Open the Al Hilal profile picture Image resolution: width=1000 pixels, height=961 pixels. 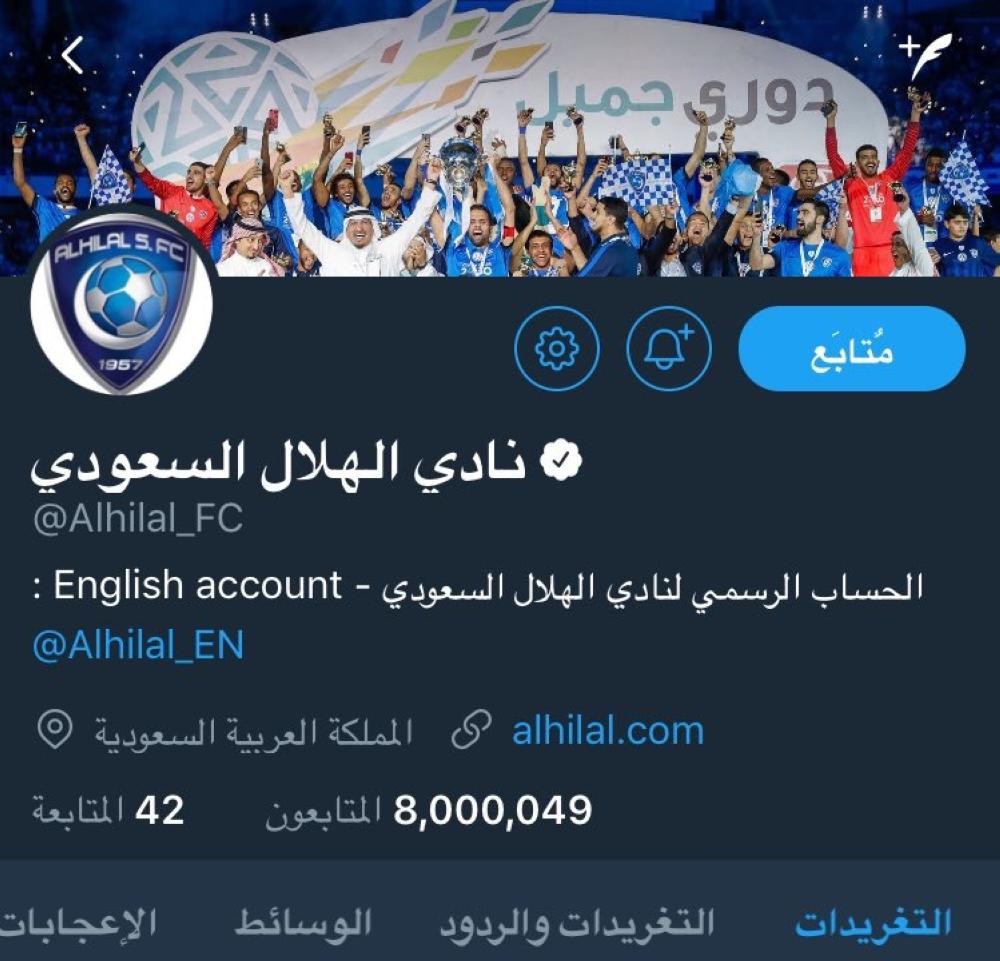pos(122,301)
